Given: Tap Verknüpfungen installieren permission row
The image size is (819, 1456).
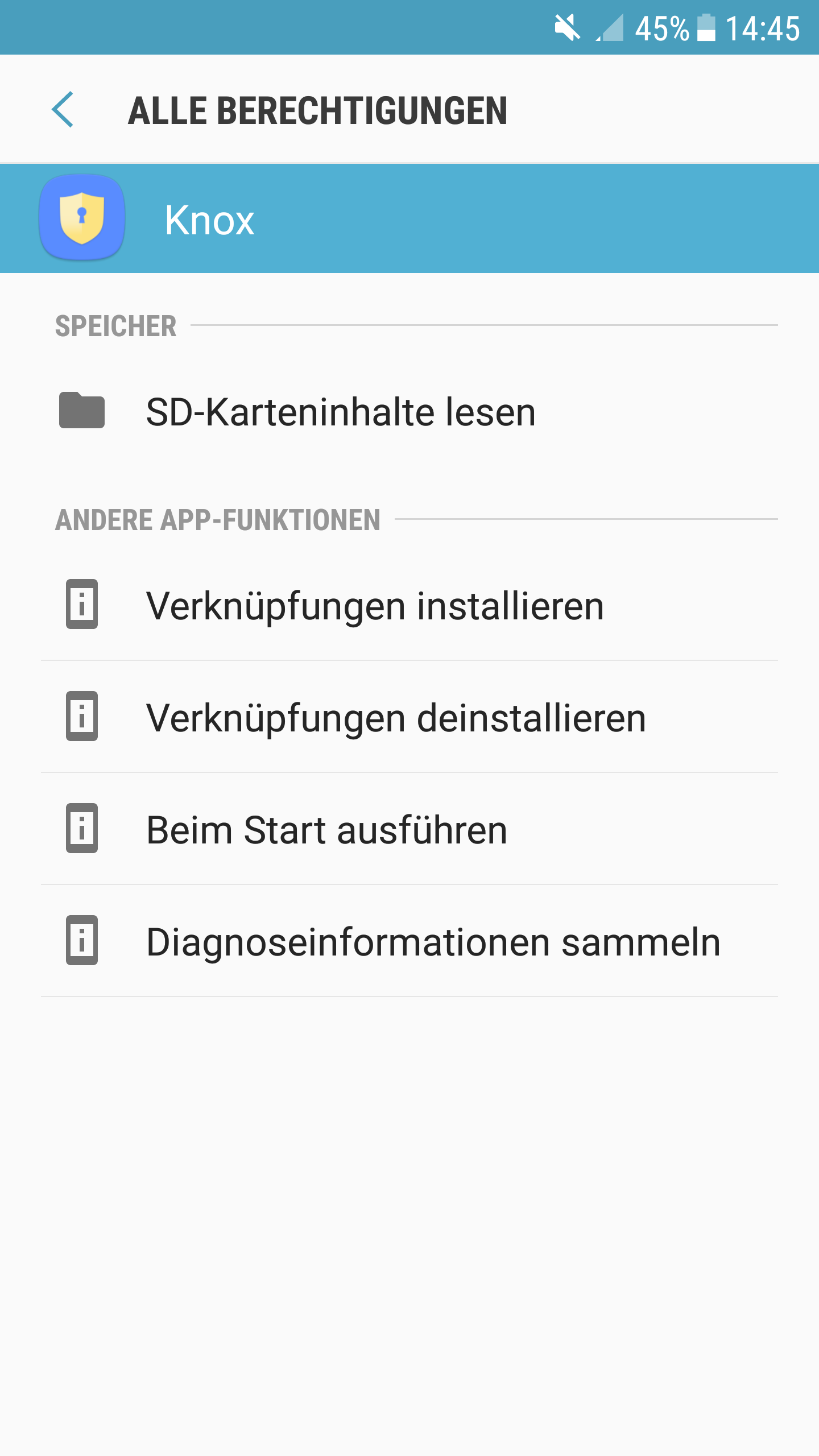Looking at the screenshot, I should point(409,605).
